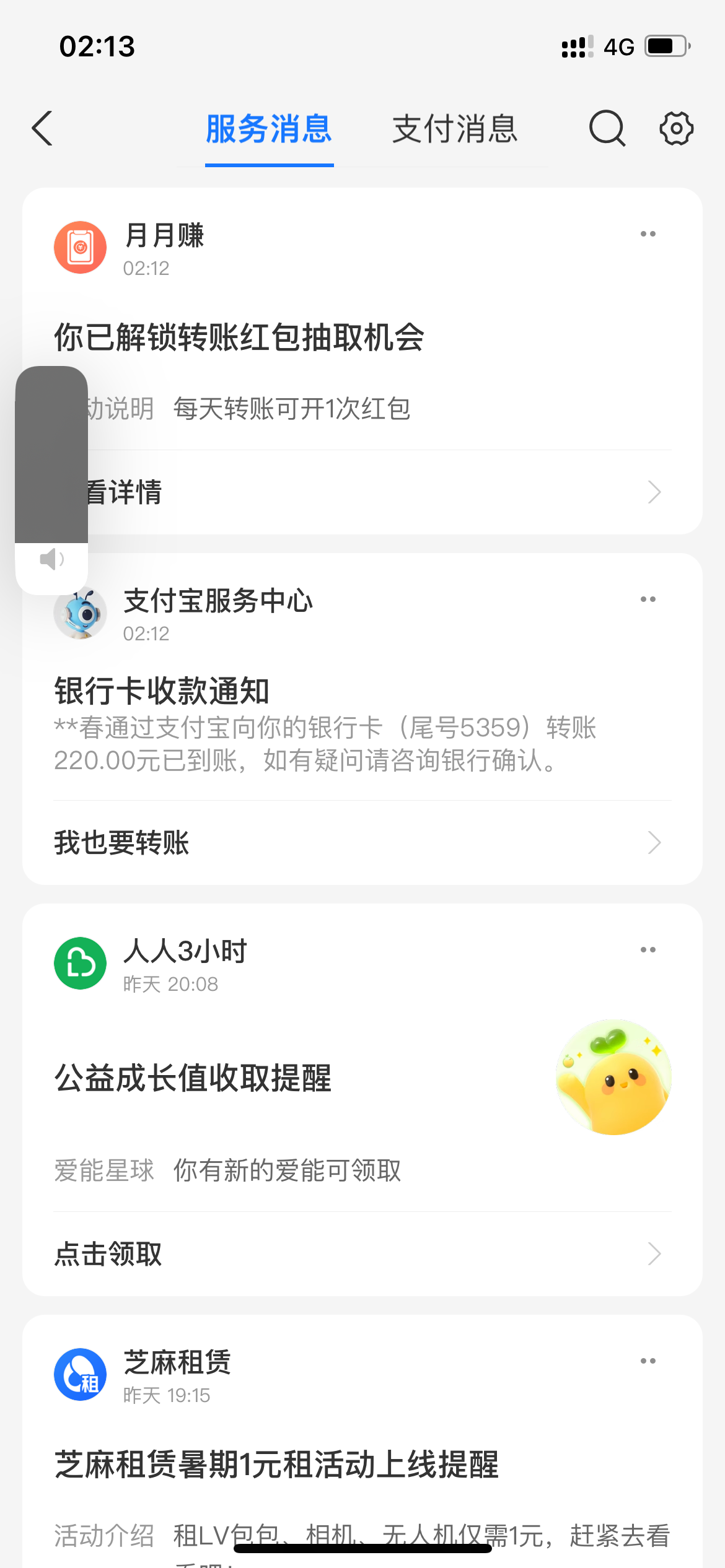725x1568 pixels.
Task: Open message settings gear icon
Action: [x=675, y=129]
